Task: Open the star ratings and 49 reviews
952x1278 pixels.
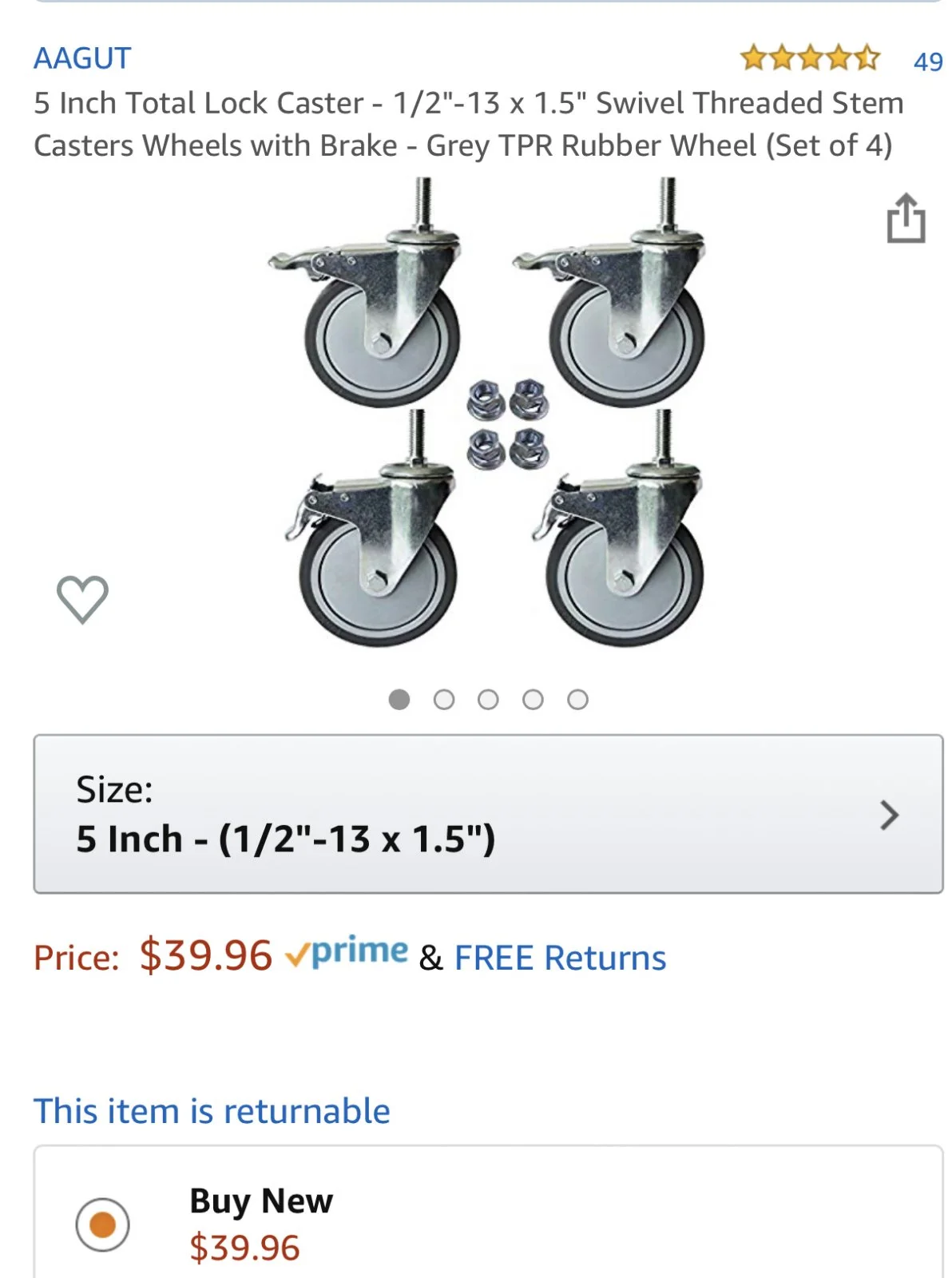Action: click(839, 59)
